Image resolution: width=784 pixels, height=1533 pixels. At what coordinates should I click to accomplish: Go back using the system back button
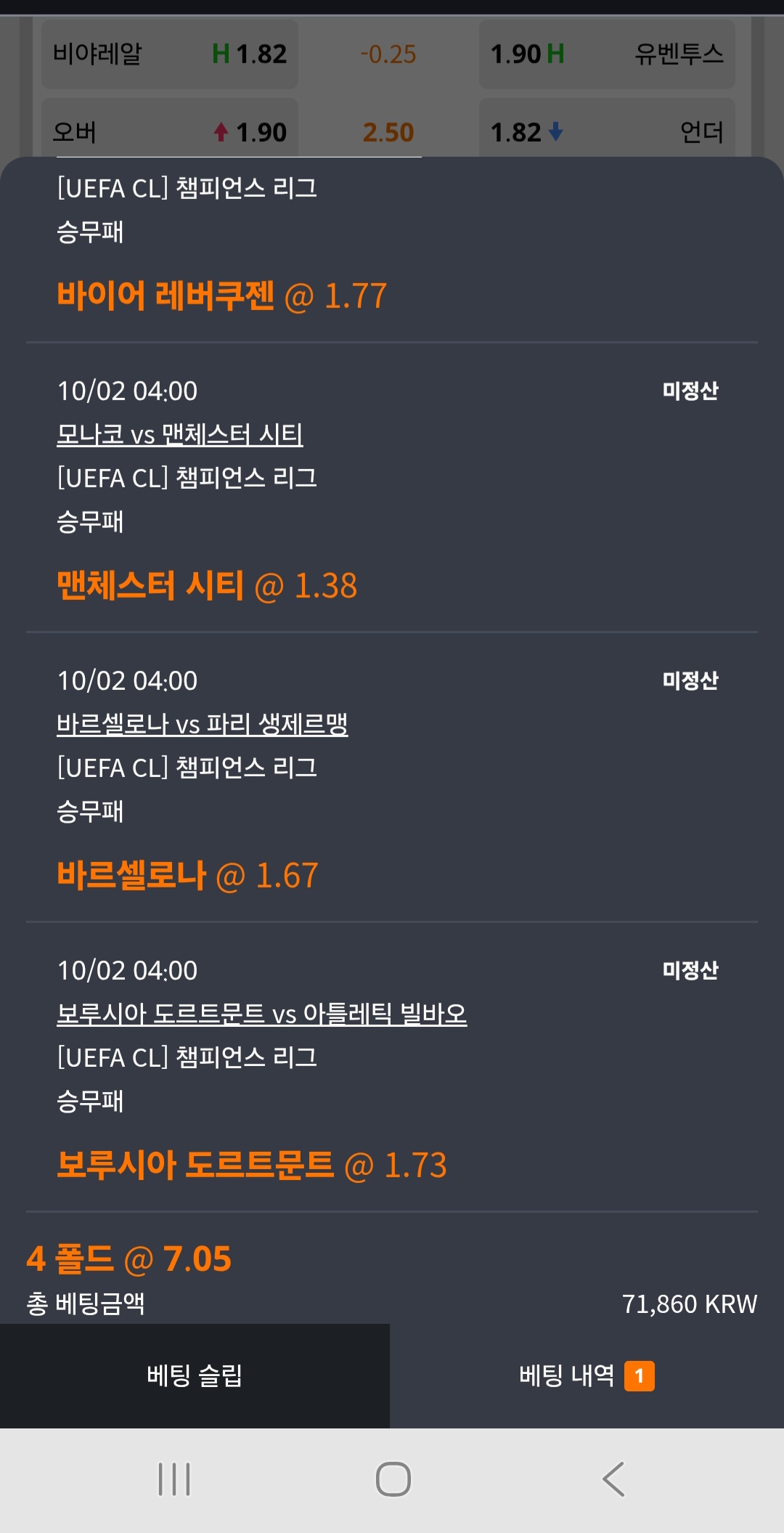tap(613, 1479)
